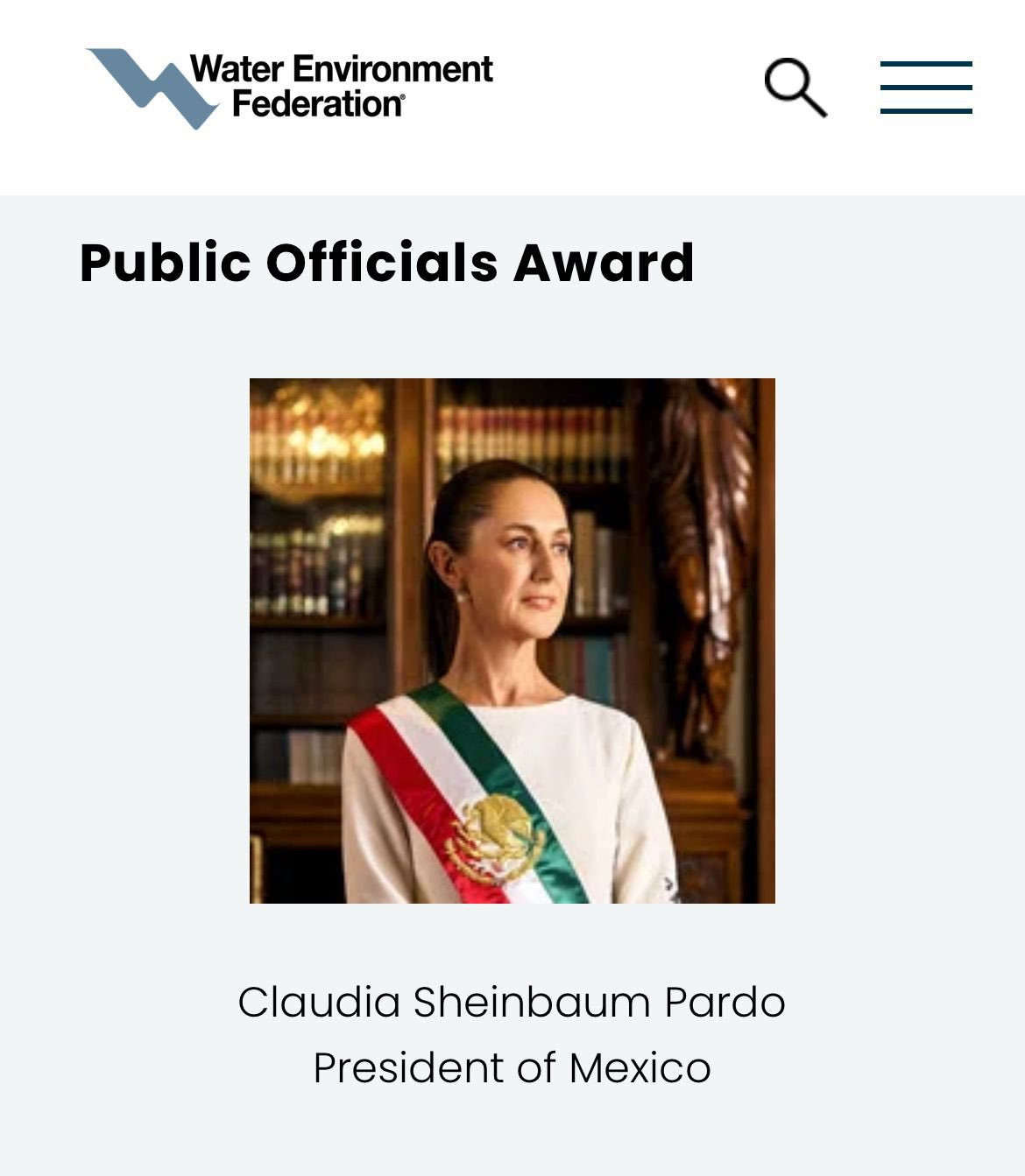Click the Water Environment Federation logo

point(289,83)
